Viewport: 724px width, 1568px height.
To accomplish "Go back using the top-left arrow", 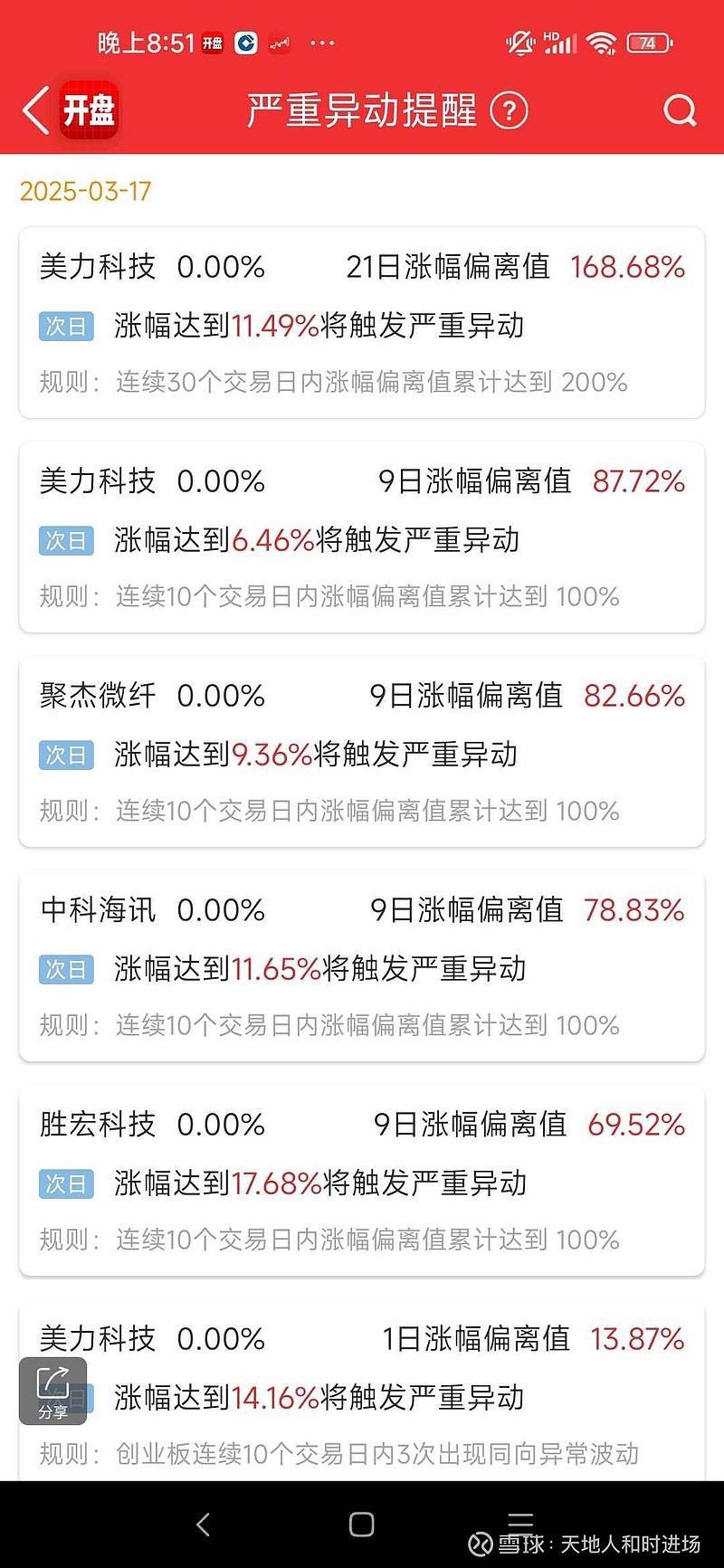I will 35,111.
